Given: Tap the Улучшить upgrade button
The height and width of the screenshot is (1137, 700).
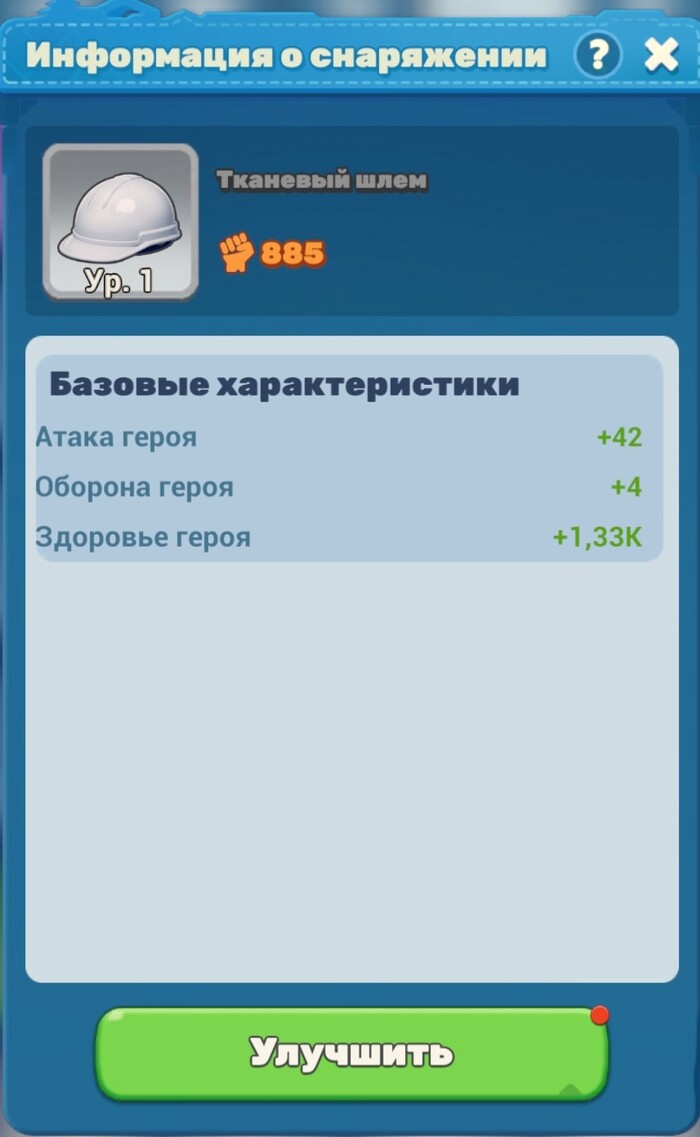Looking at the screenshot, I should pos(352,1053).
